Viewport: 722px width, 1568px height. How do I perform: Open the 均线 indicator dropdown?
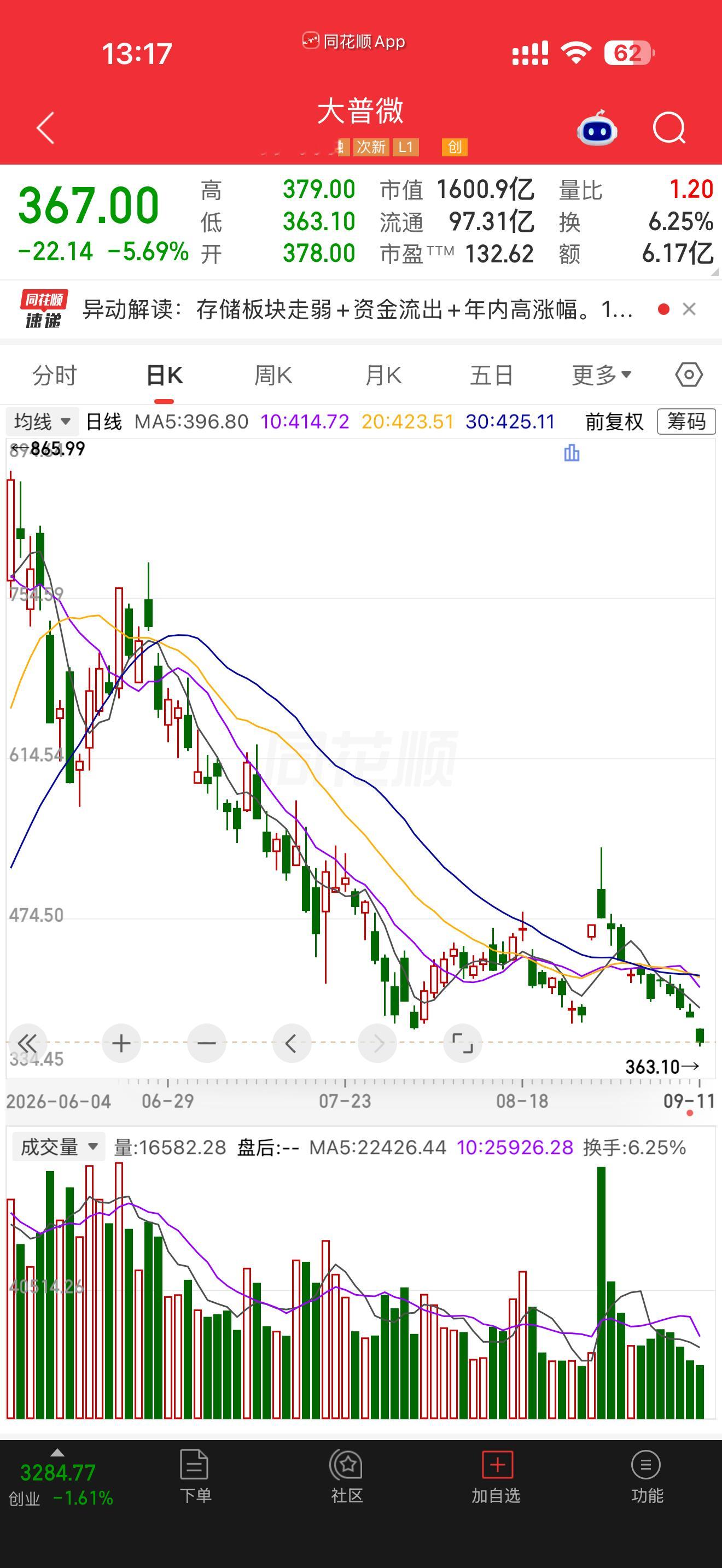tap(43, 421)
